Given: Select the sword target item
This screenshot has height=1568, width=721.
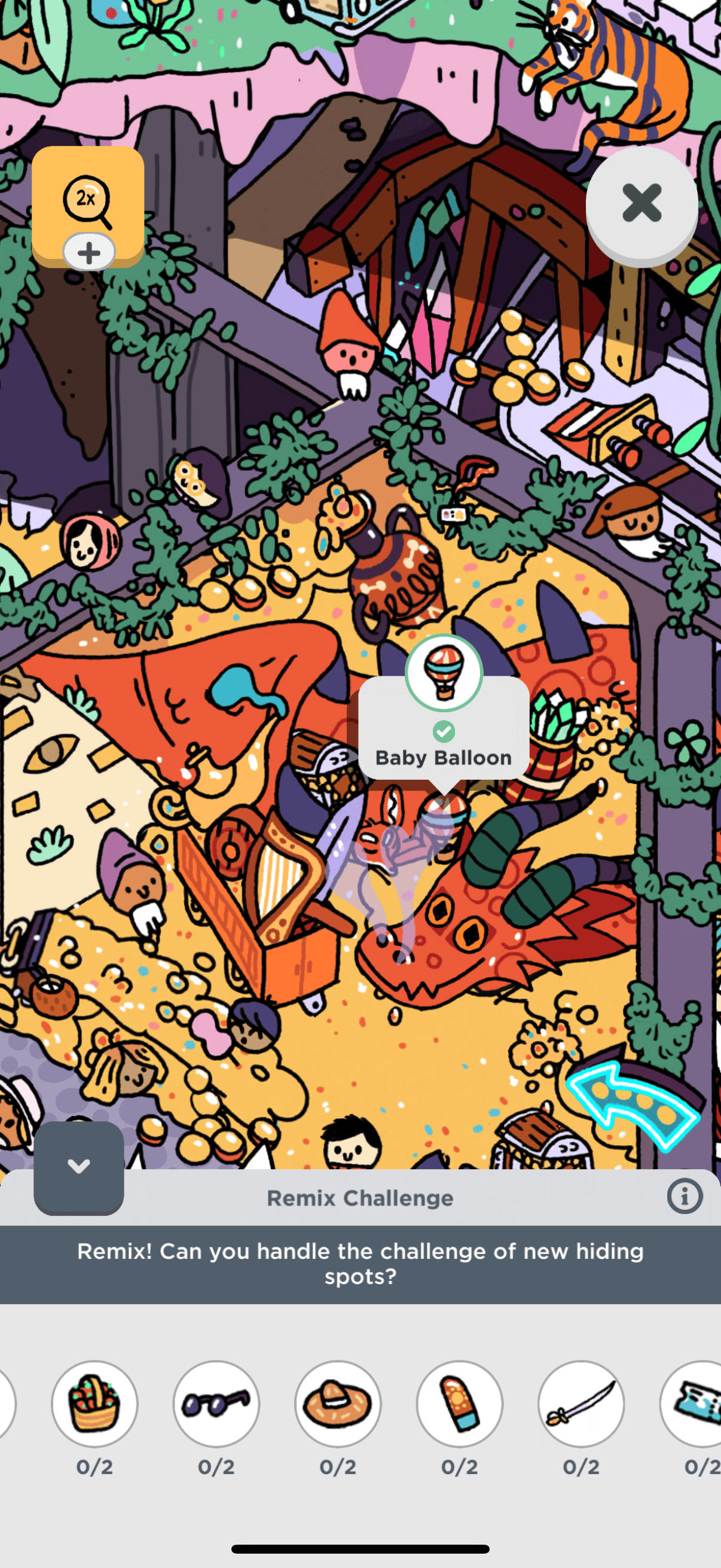Looking at the screenshot, I should point(581,1404).
